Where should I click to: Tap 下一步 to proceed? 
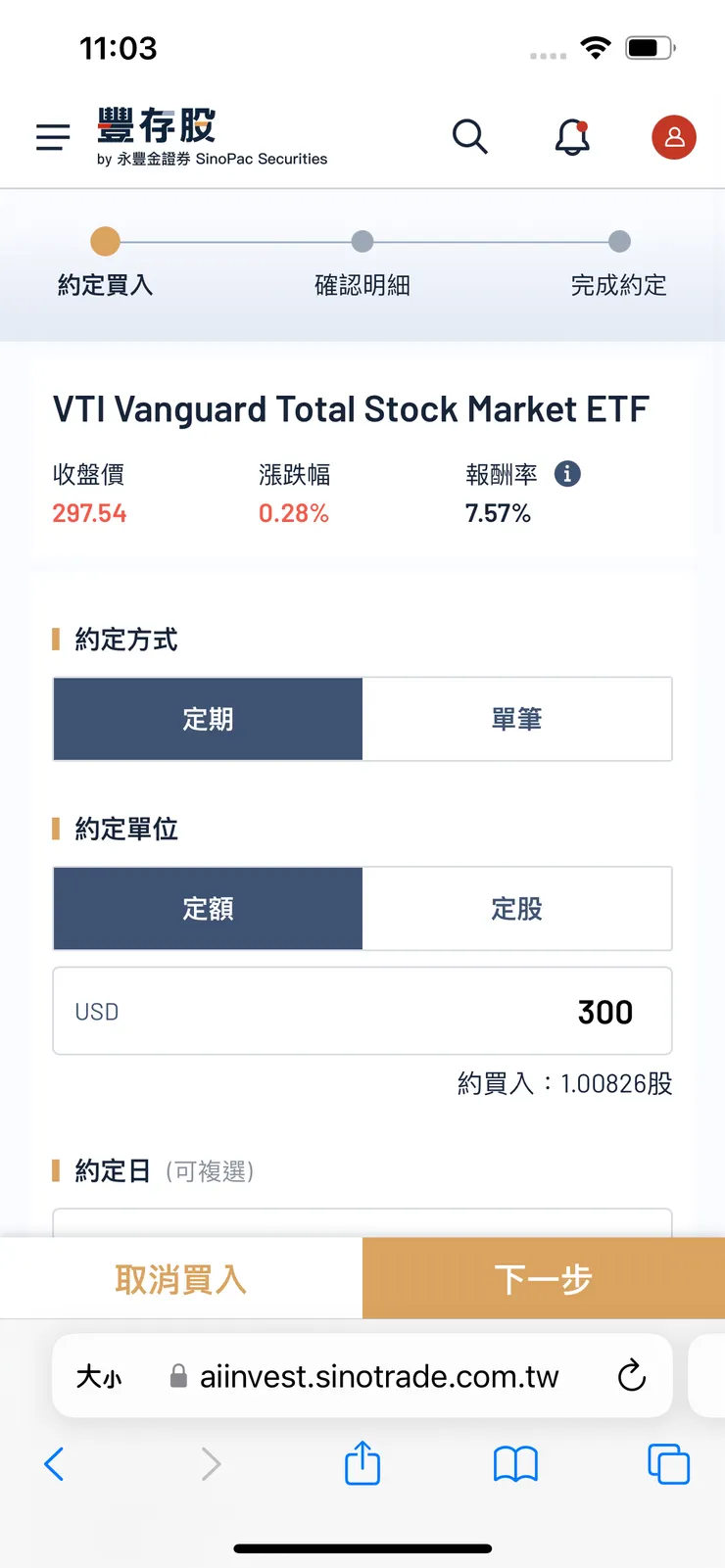click(x=544, y=1278)
